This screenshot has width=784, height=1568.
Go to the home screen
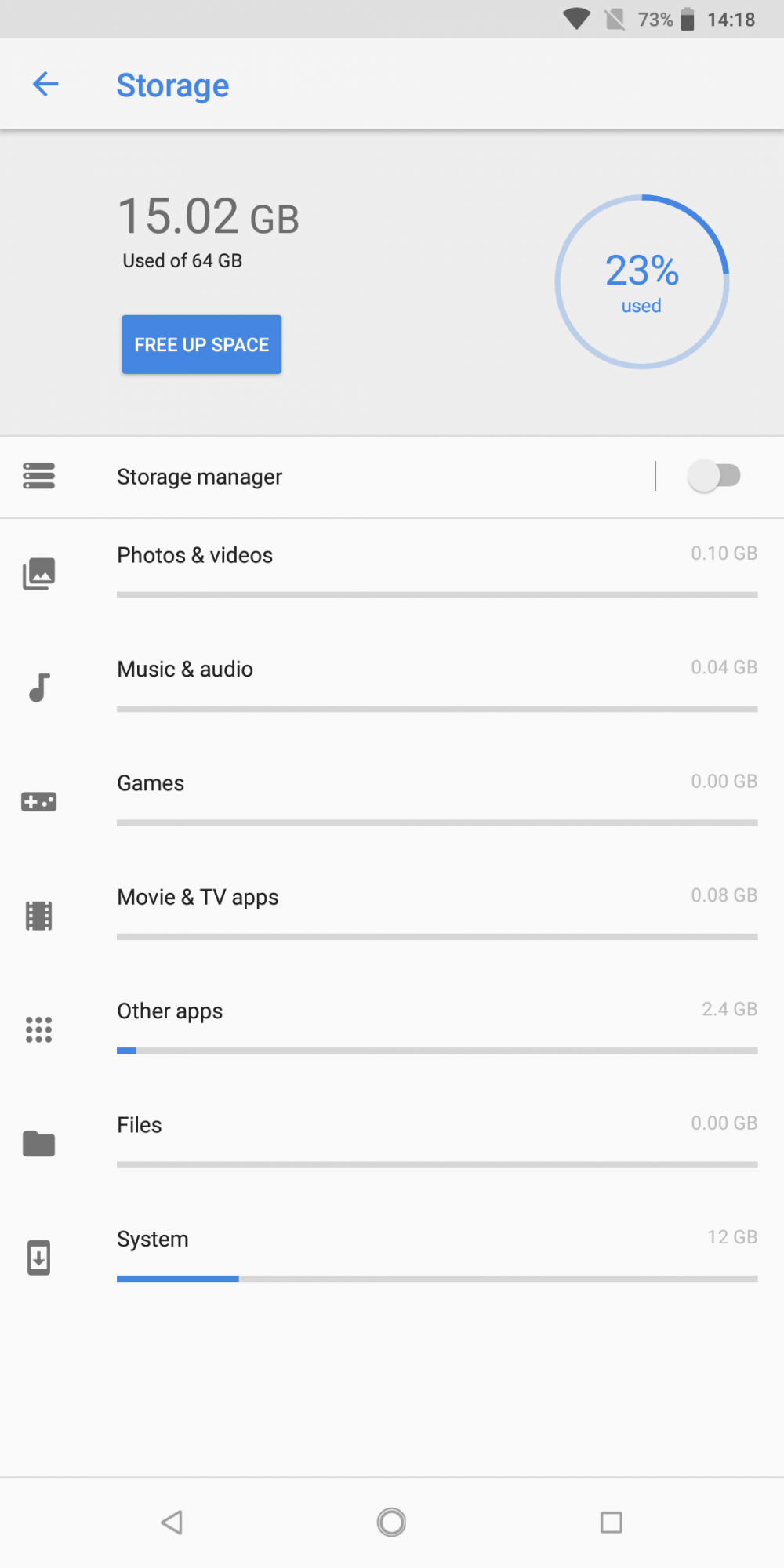click(391, 1523)
